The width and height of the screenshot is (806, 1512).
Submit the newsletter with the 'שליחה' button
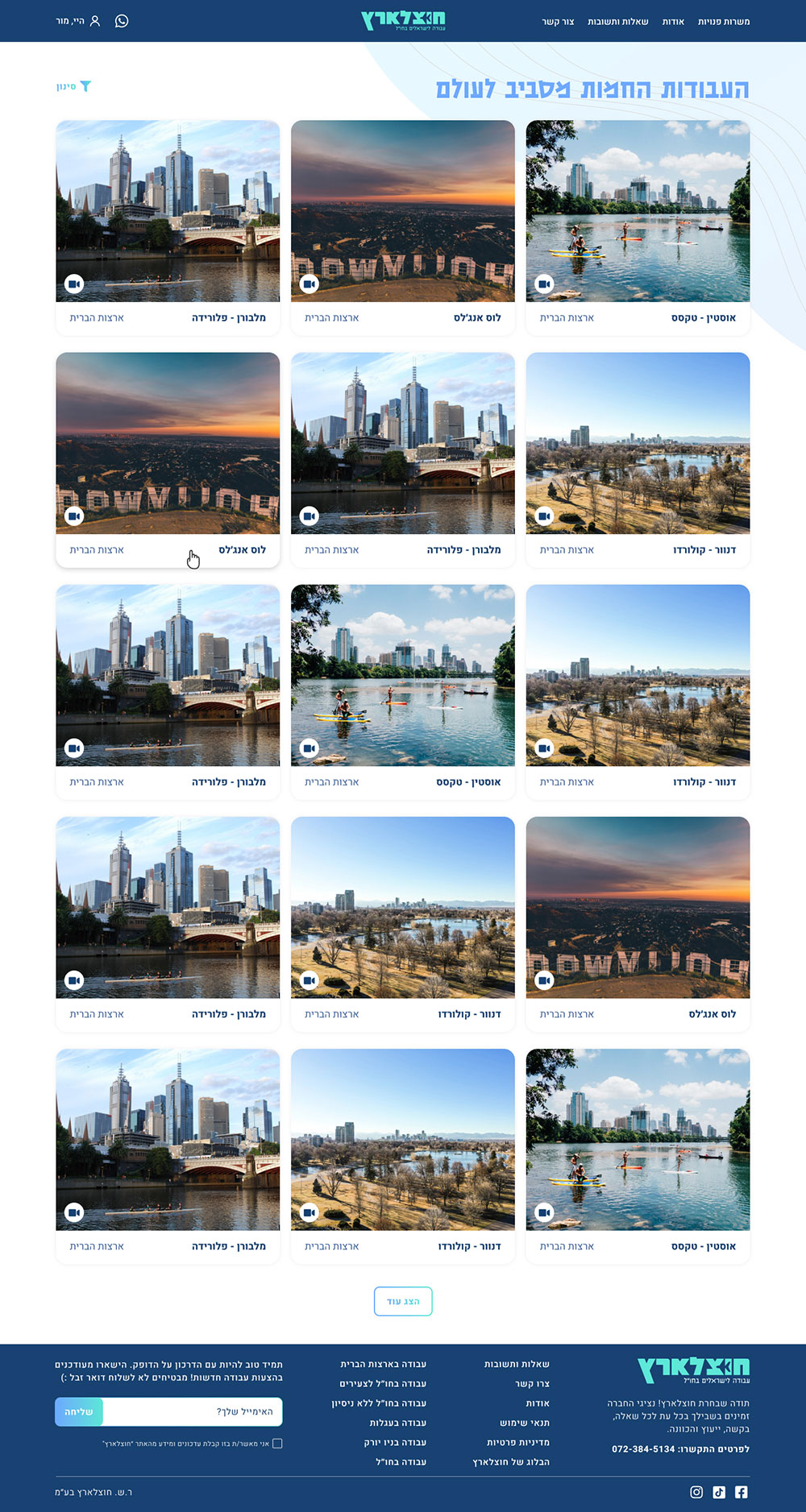pos(79,1411)
